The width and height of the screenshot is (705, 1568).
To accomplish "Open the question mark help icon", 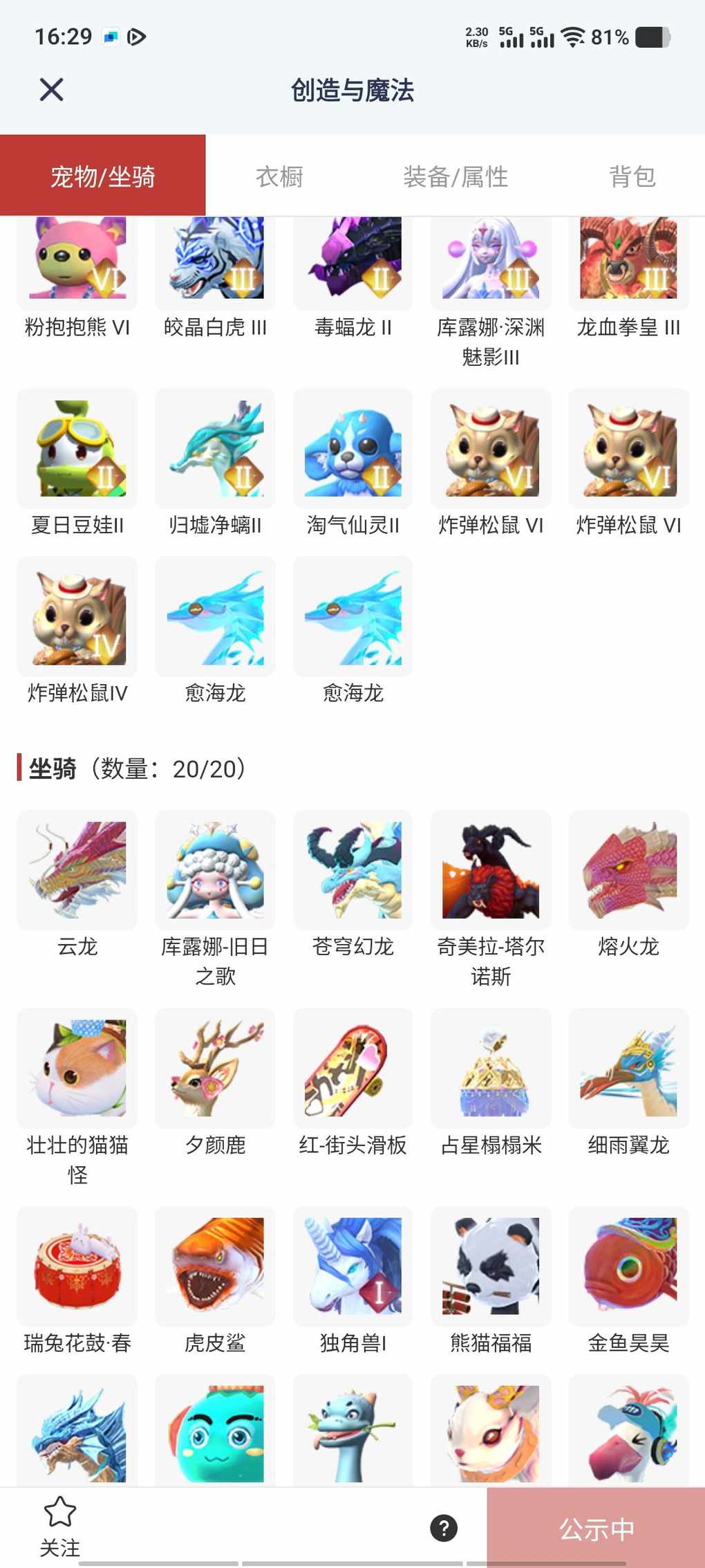I will click(x=444, y=1528).
